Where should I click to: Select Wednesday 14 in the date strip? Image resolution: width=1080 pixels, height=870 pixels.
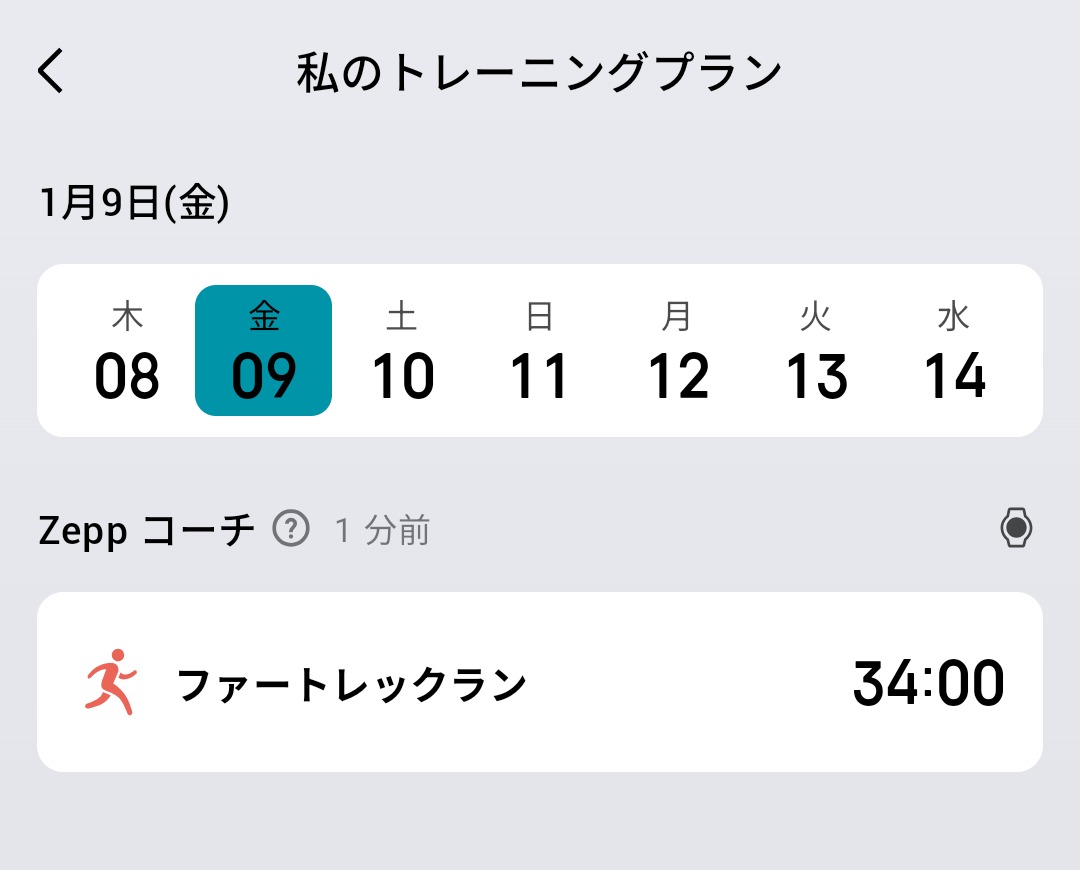click(954, 351)
